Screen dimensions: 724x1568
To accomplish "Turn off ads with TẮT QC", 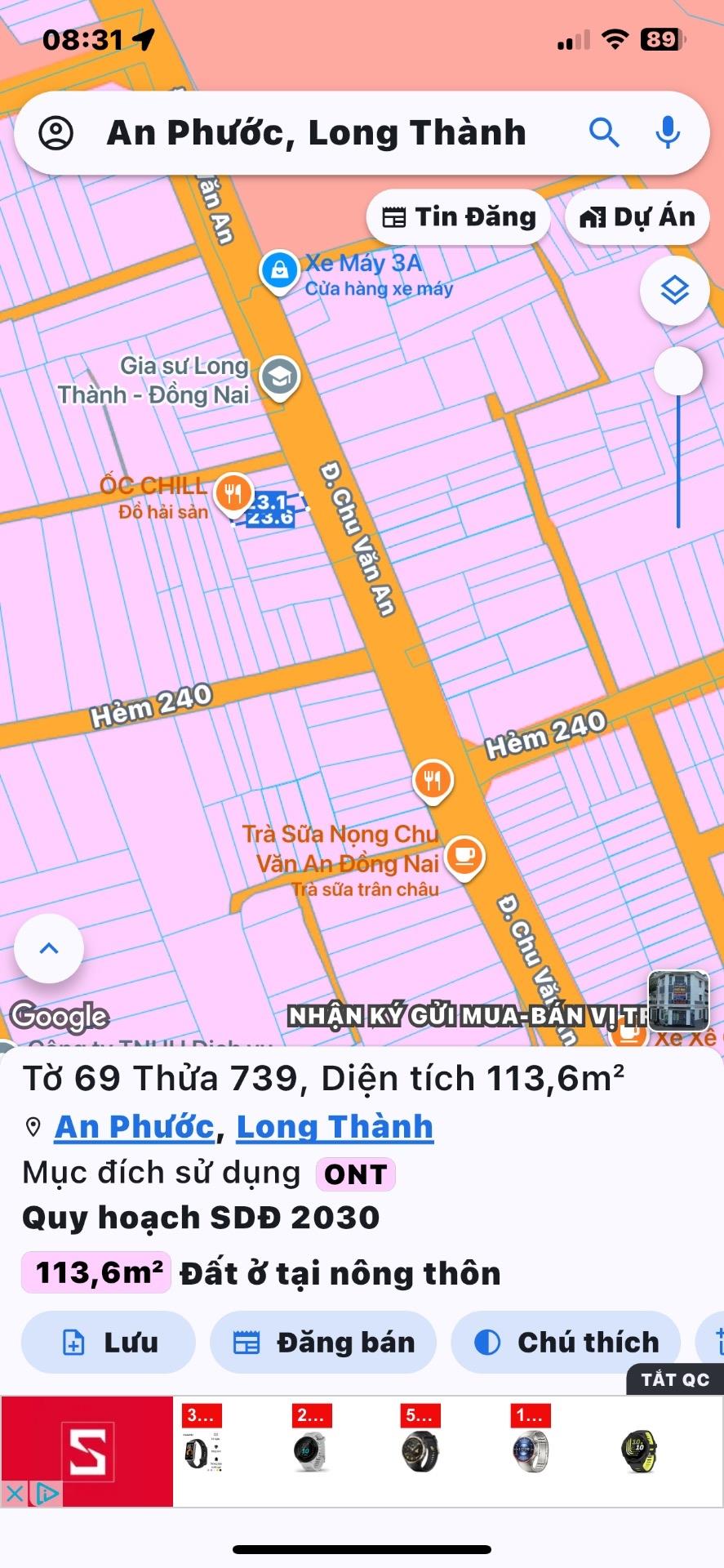I will pos(675,1379).
